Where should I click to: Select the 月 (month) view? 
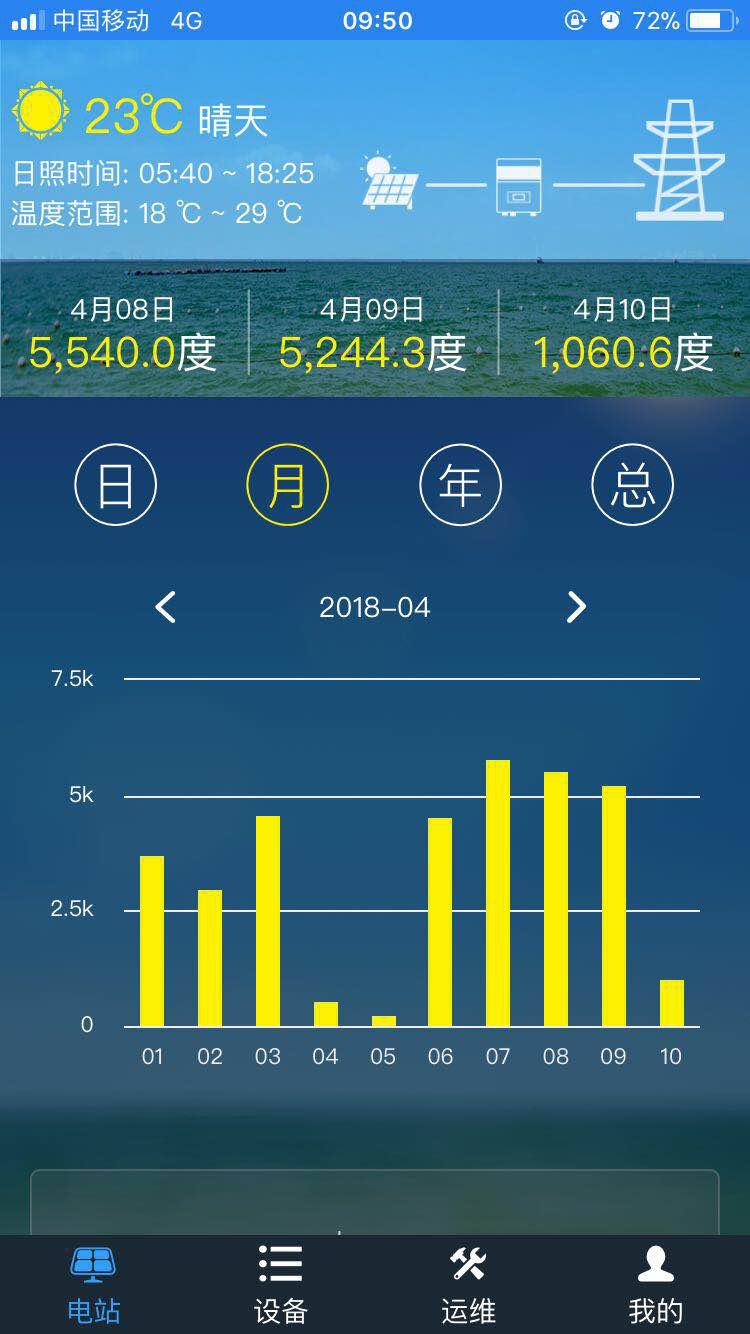(x=288, y=485)
